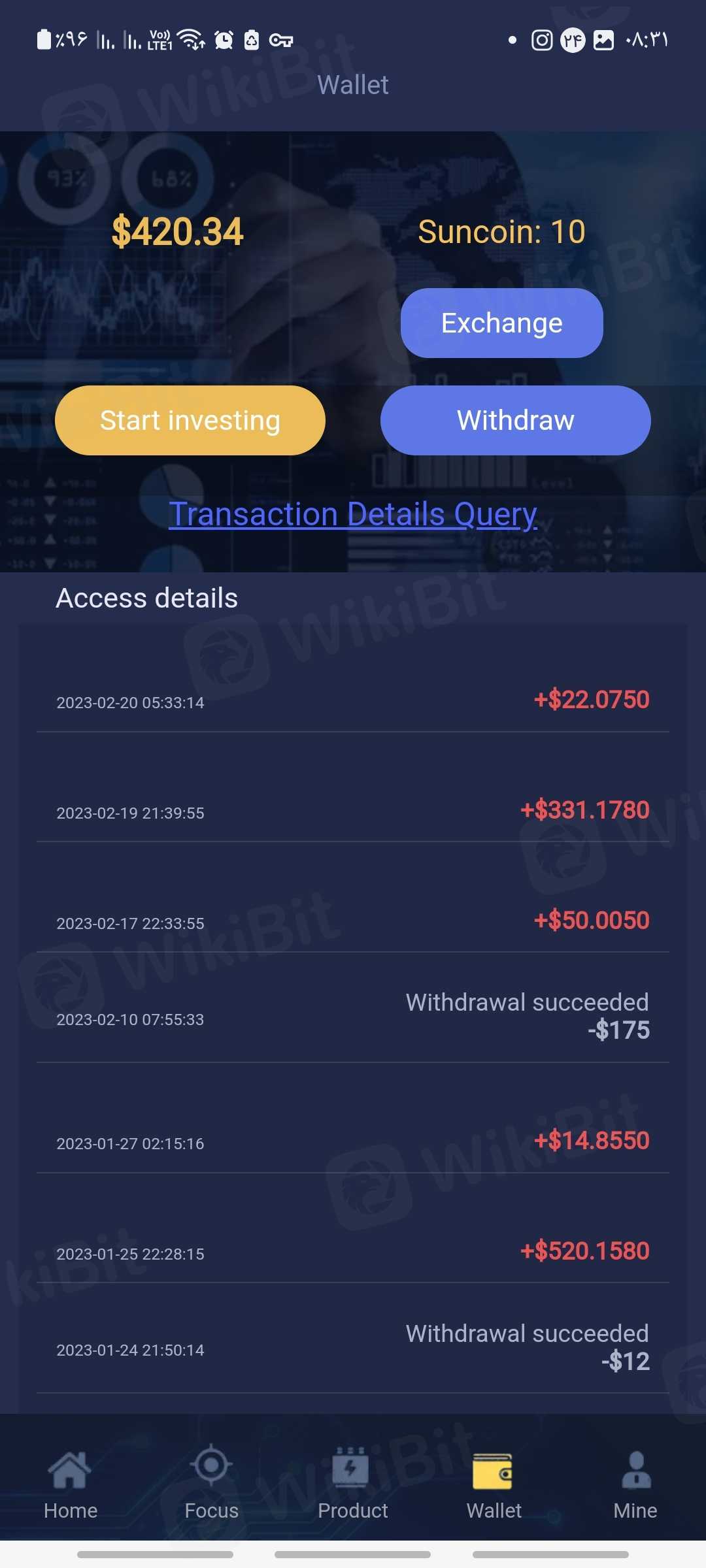Open the Product tab
706x1568 pixels.
click(x=352, y=1484)
